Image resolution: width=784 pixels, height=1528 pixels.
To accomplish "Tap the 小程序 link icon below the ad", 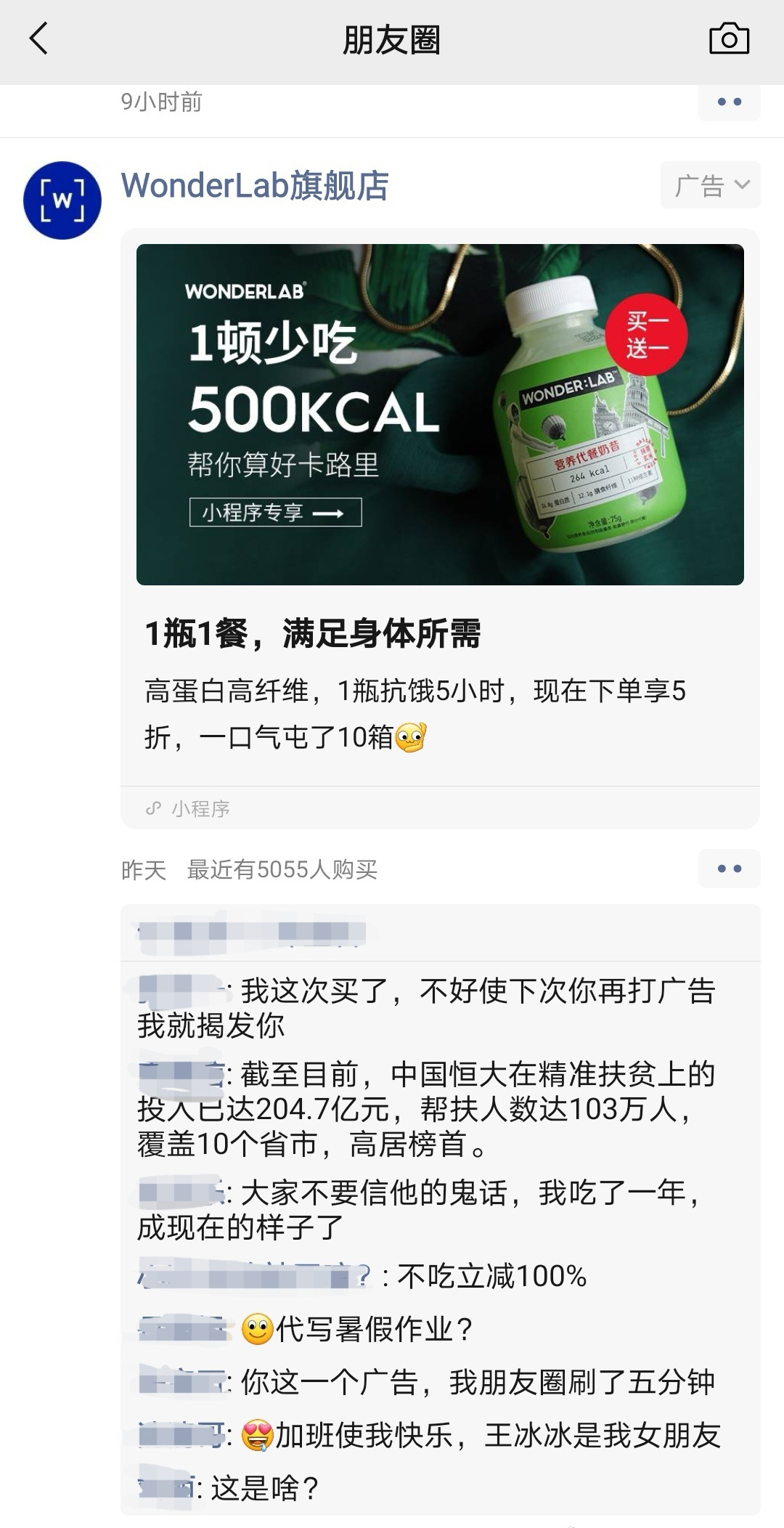I will (x=152, y=806).
